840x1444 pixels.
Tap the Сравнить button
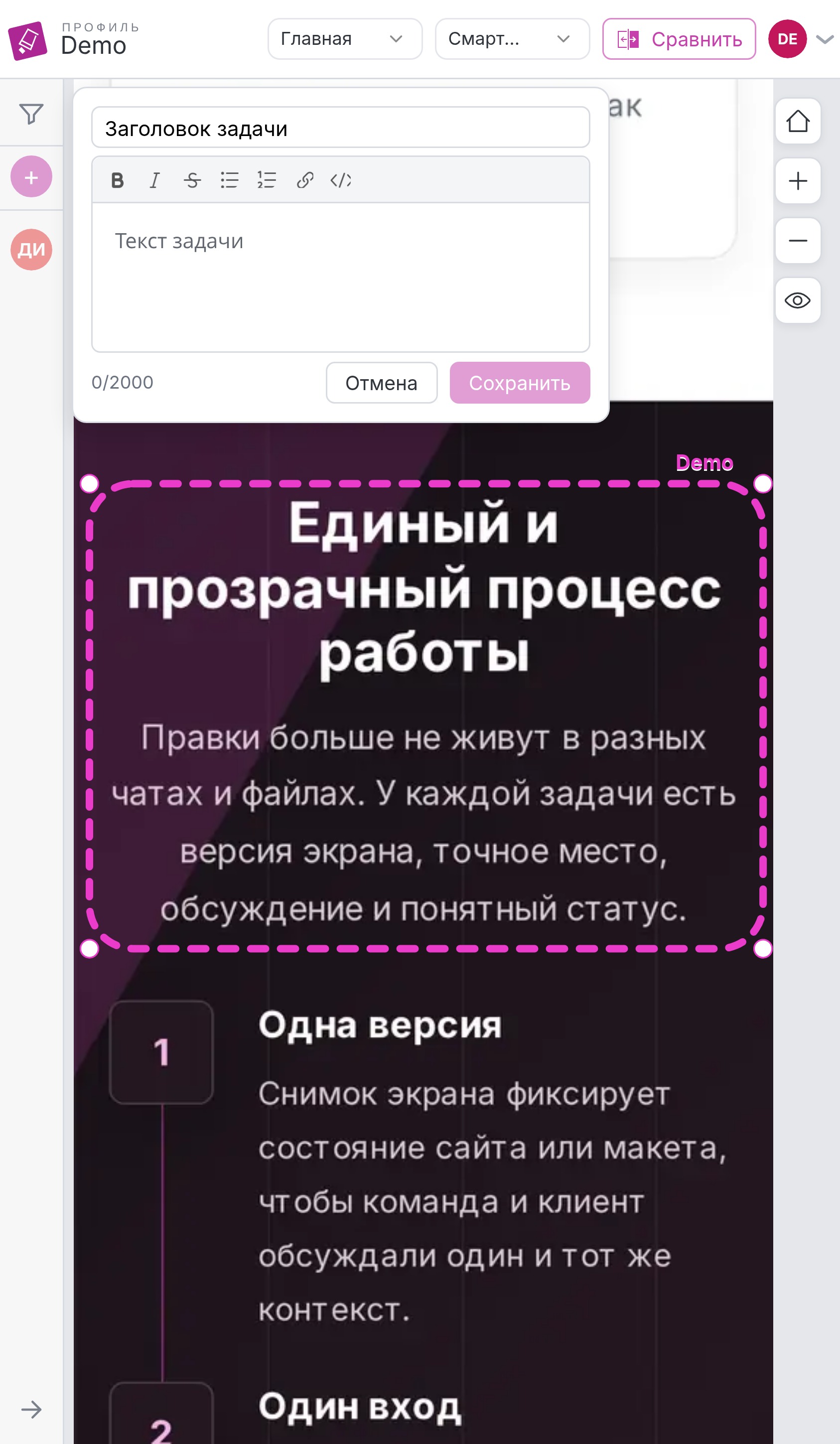(679, 39)
